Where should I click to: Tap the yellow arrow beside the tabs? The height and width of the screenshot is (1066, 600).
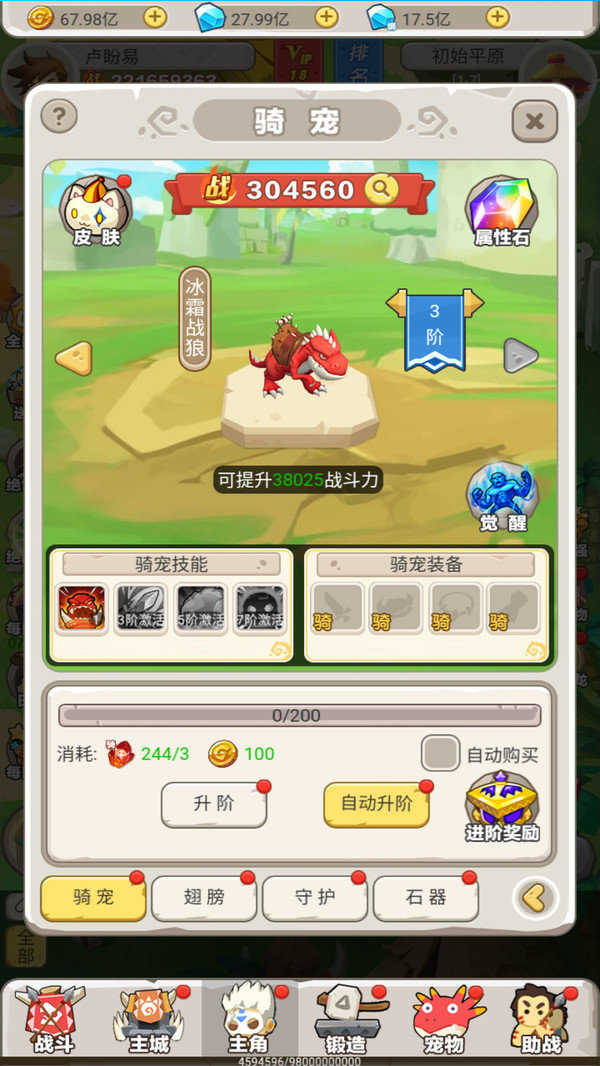click(x=535, y=898)
